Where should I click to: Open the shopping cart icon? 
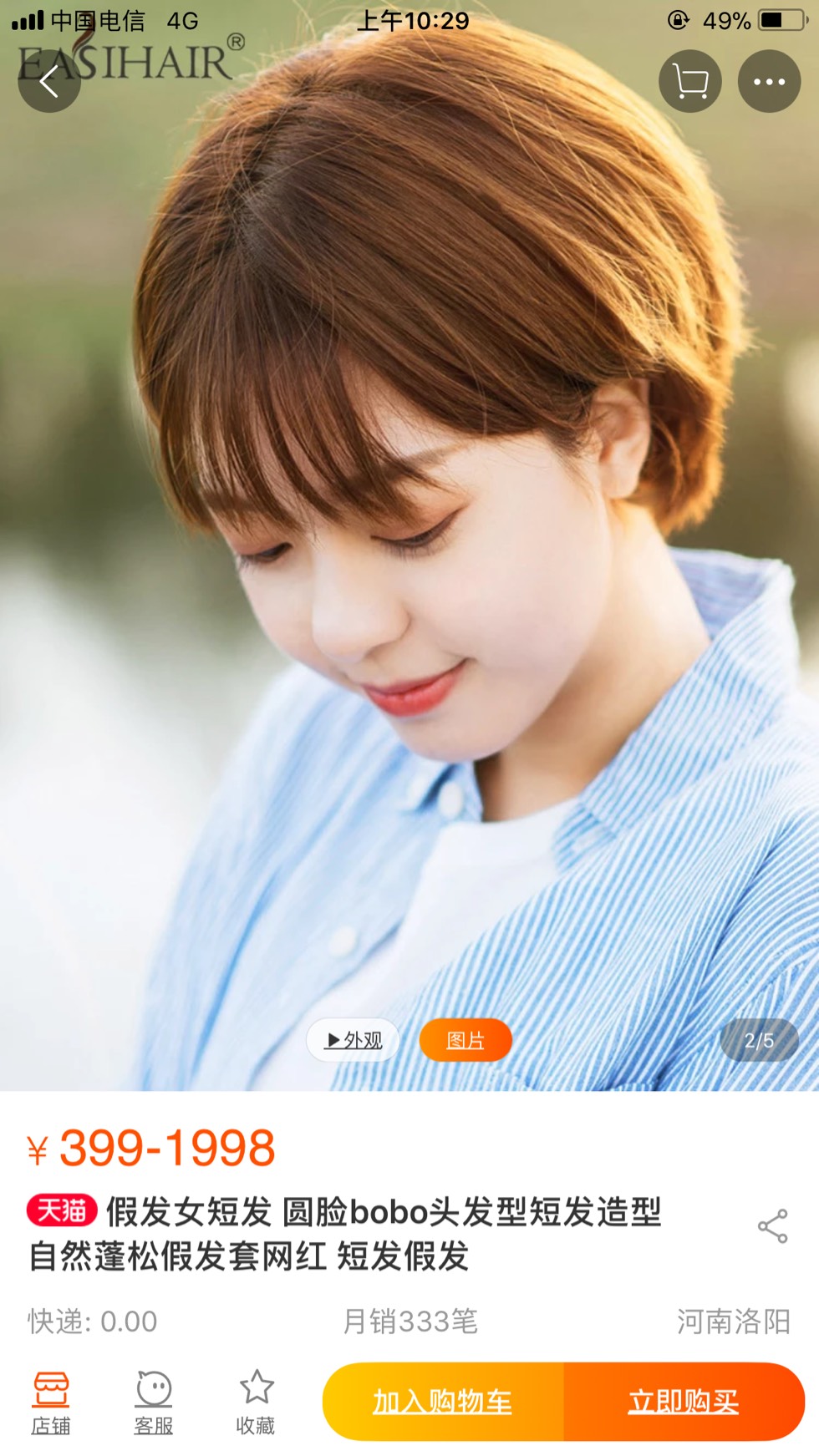(x=690, y=82)
